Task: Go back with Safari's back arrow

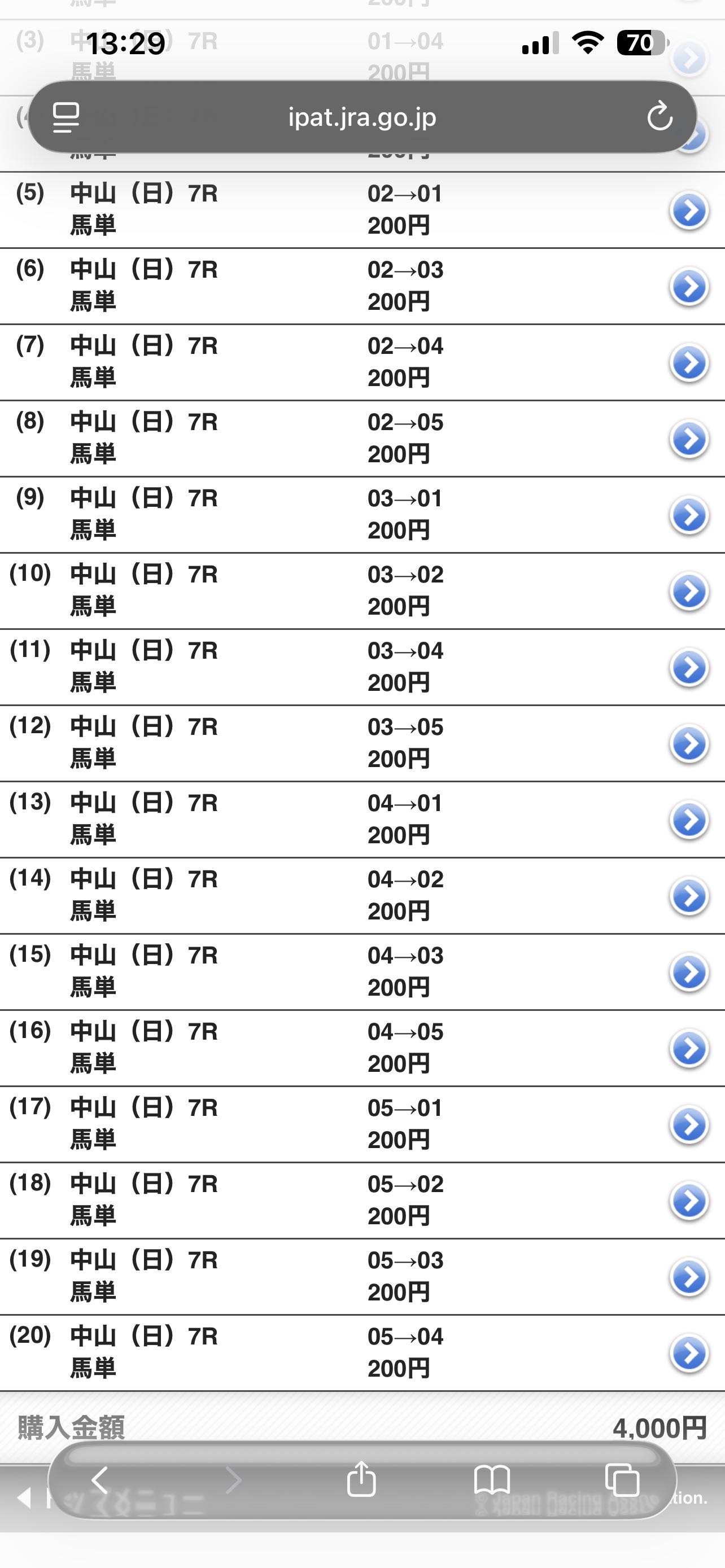Action: click(100, 1480)
